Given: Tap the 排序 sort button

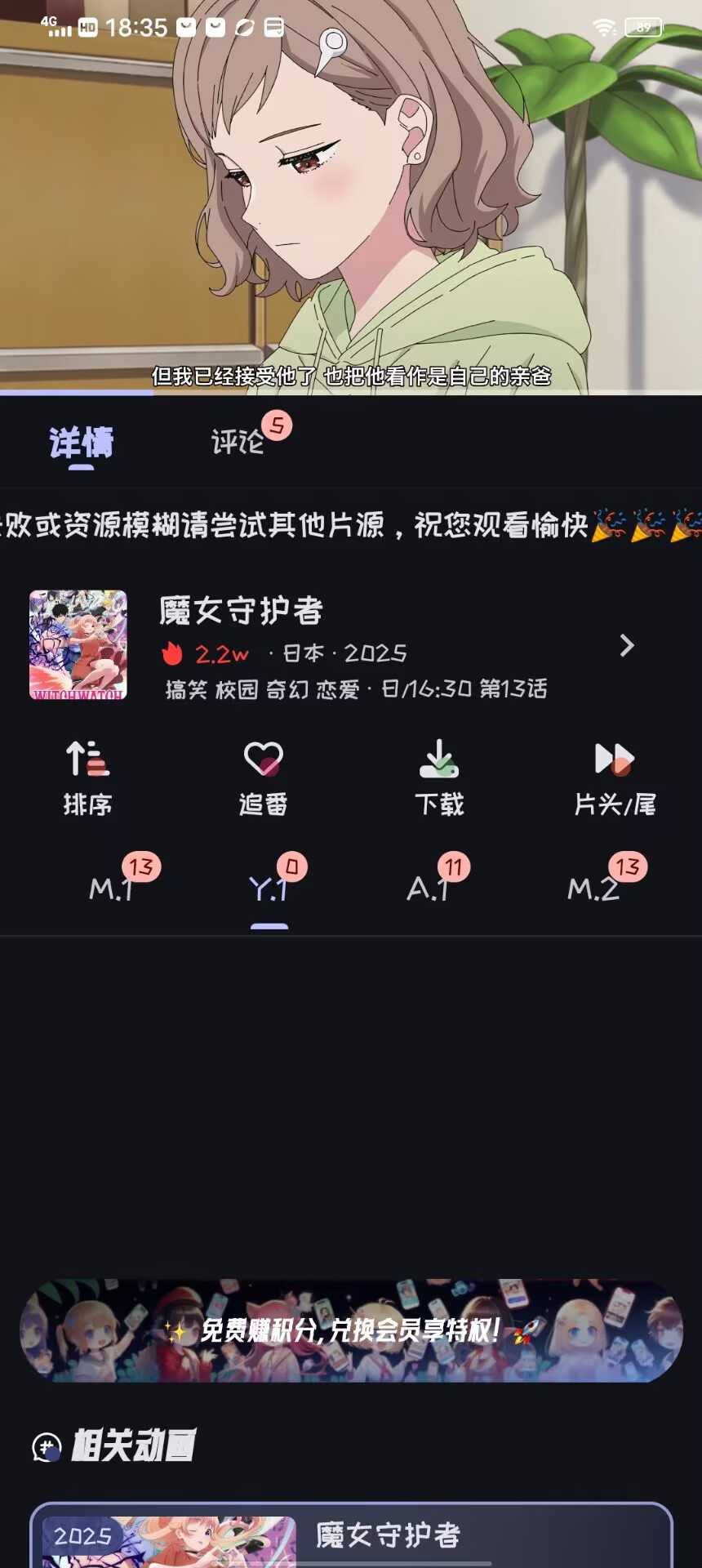Looking at the screenshot, I should pyautogui.click(x=87, y=778).
